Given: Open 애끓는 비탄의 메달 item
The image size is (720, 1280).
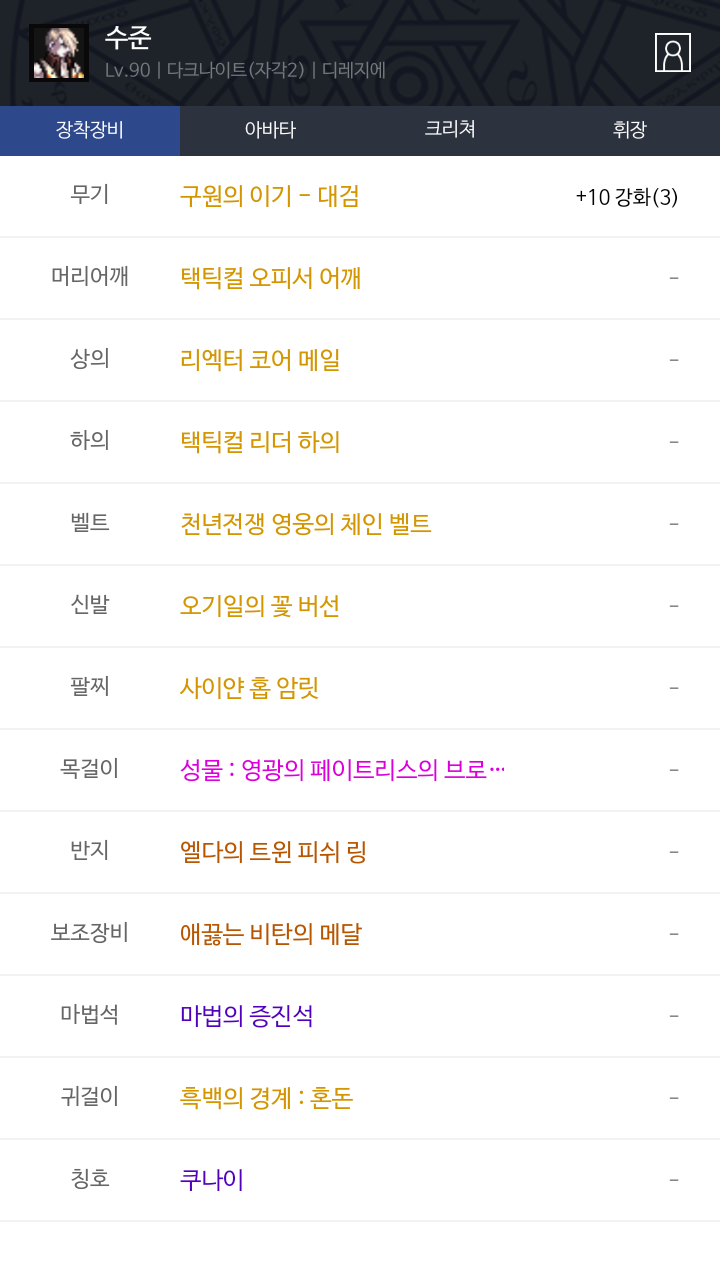Looking at the screenshot, I should coord(270,934).
